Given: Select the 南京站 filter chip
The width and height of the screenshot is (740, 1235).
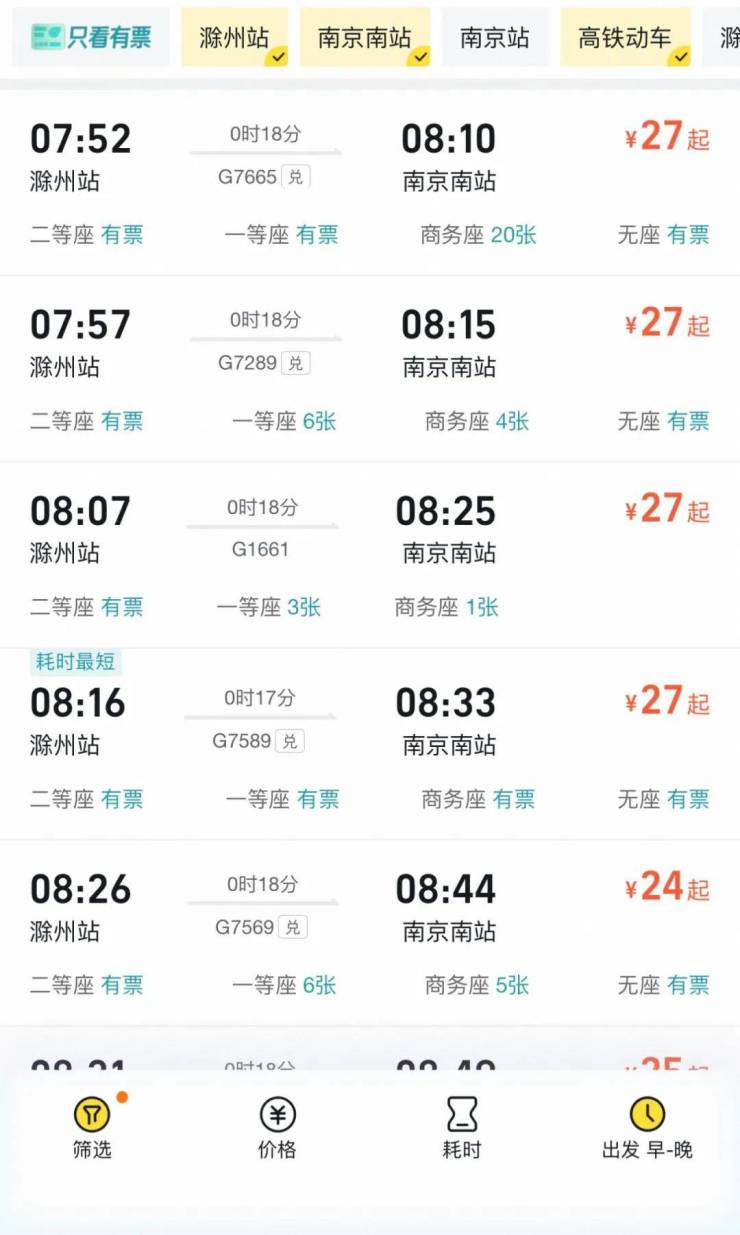Looking at the screenshot, I should (495, 38).
